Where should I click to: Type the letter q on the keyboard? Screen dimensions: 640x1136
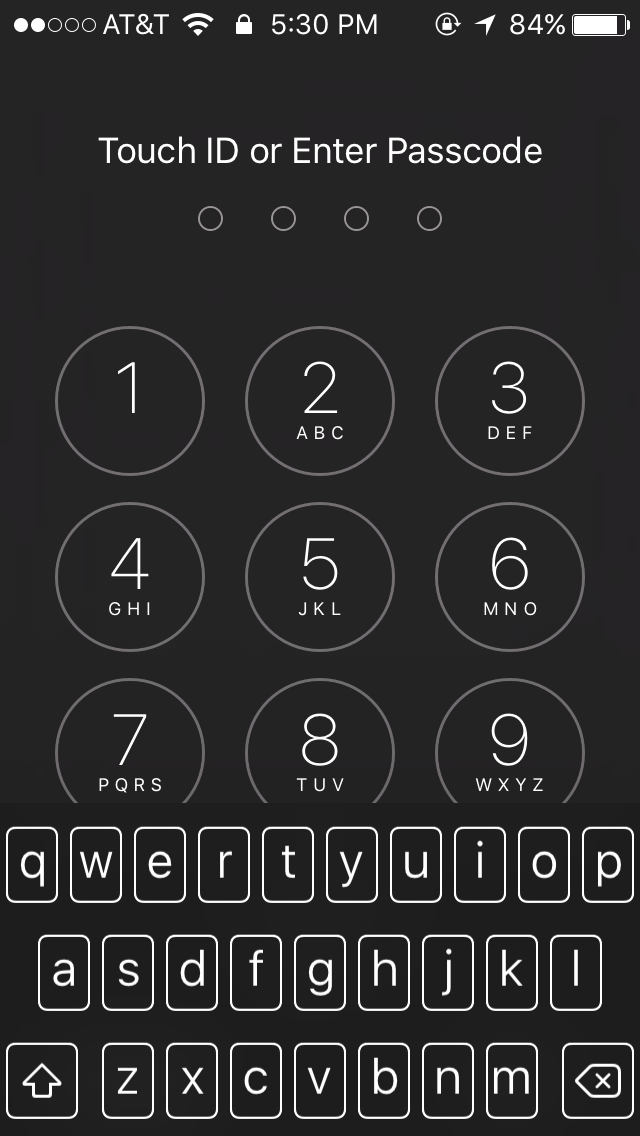32,865
